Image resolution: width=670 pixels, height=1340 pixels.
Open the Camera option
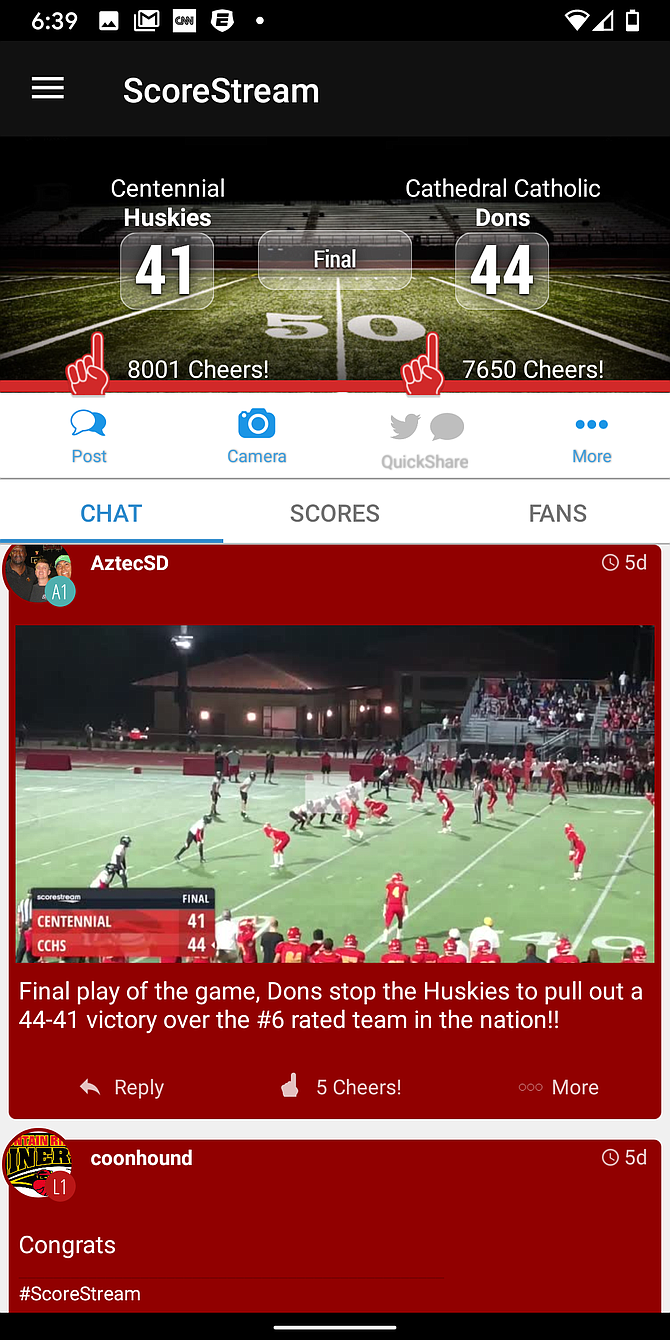(257, 437)
